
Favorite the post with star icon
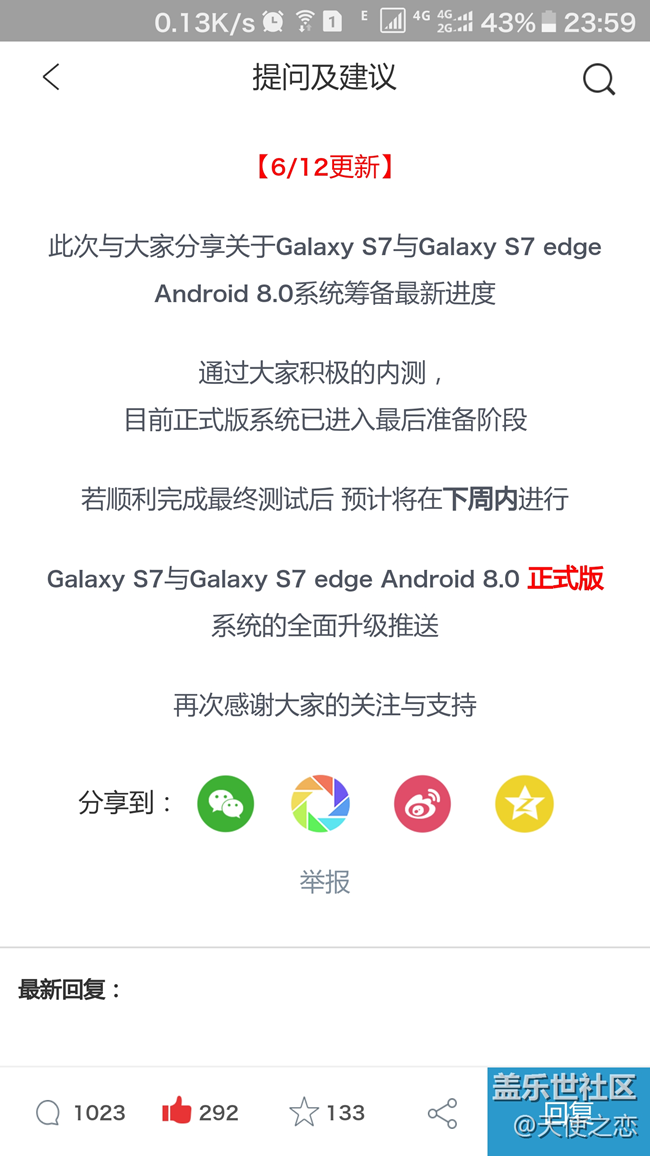(327, 1112)
